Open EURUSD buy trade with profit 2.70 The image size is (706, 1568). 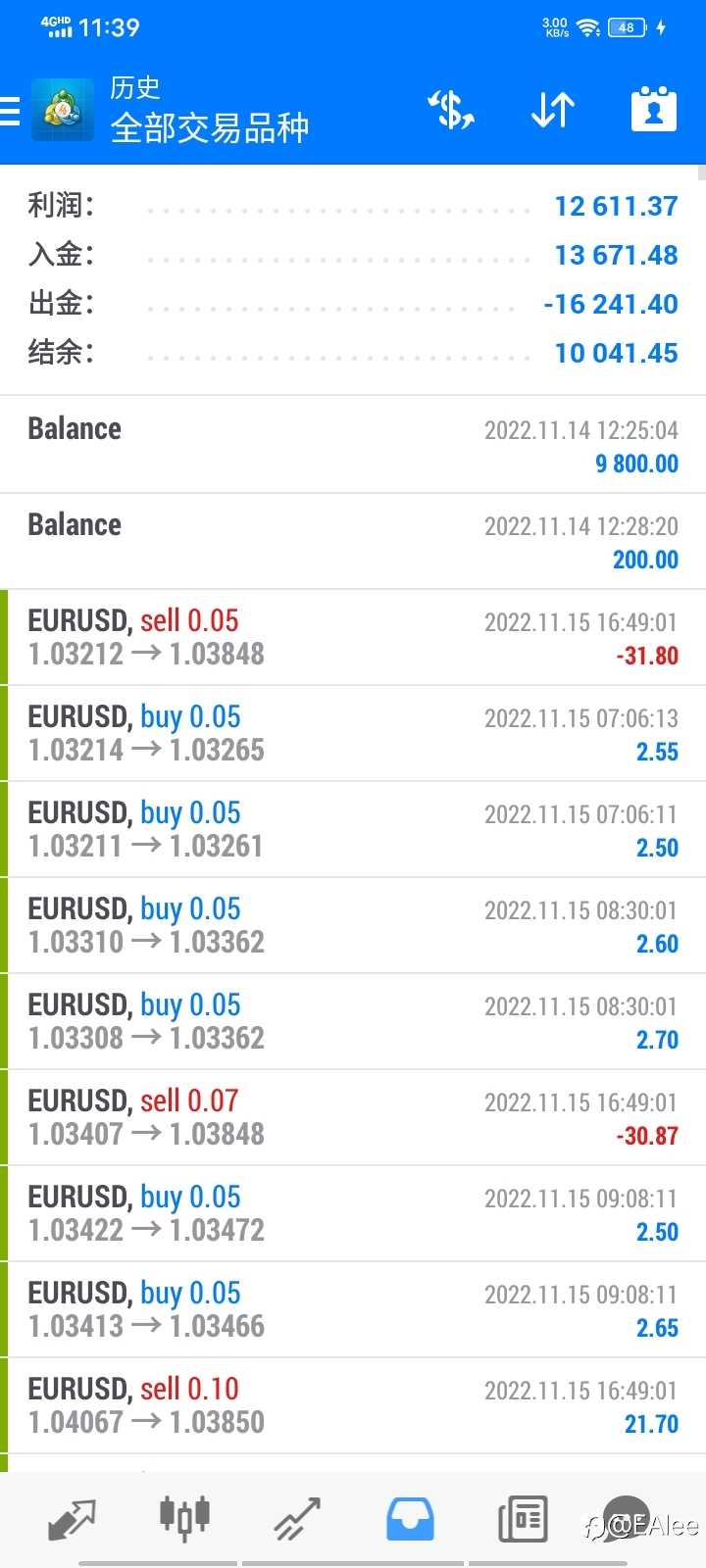[353, 1021]
